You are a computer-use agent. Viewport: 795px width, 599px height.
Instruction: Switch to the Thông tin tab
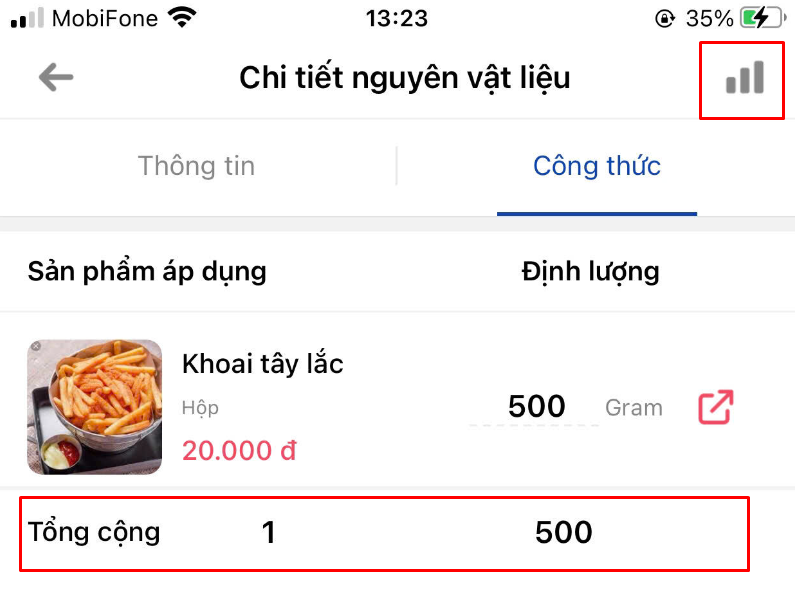(196, 166)
